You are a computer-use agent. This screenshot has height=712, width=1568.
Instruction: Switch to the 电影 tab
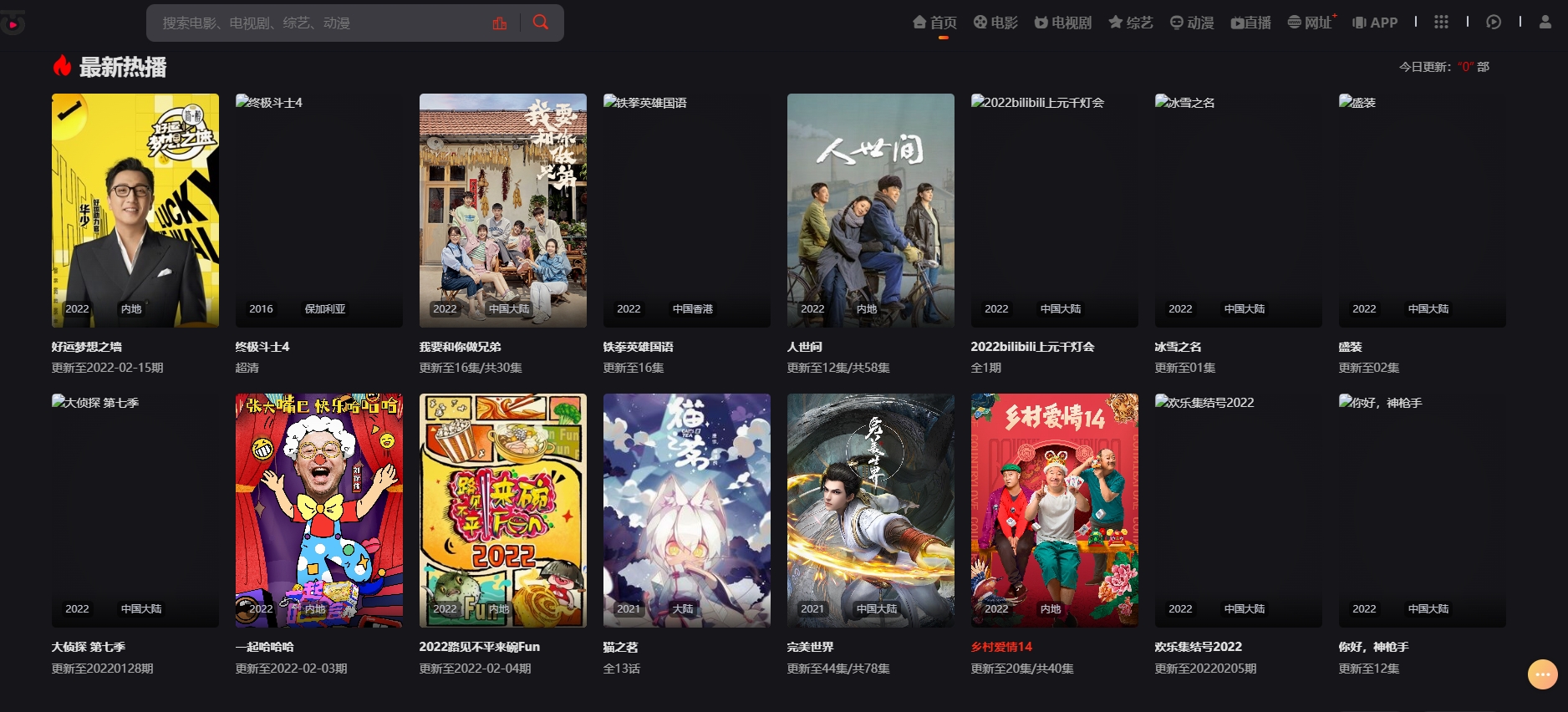point(995,23)
